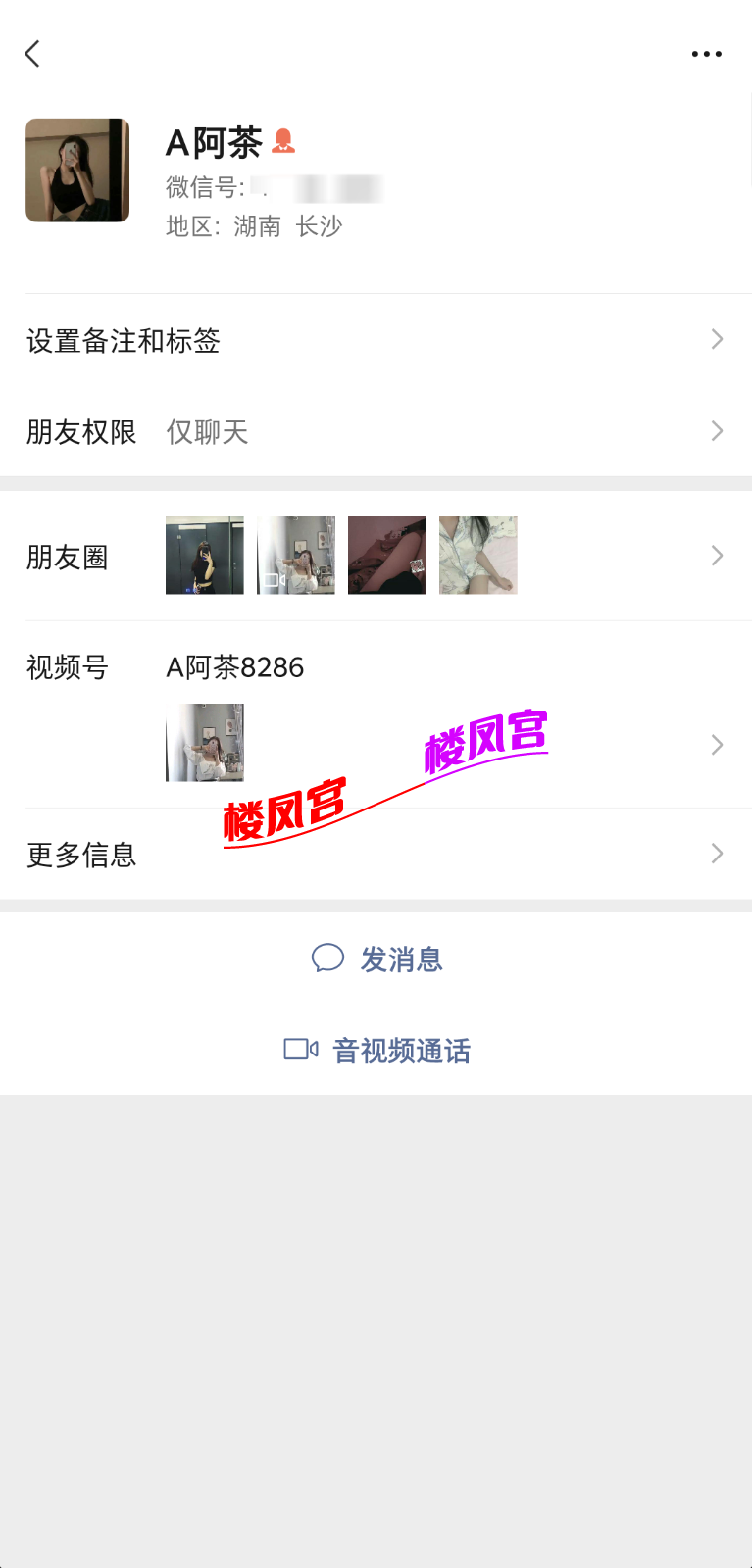Open the three-dot overflow menu
The height and width of the screenshot is (1568, 752).
pyautogui.click(x=706, y=54)
